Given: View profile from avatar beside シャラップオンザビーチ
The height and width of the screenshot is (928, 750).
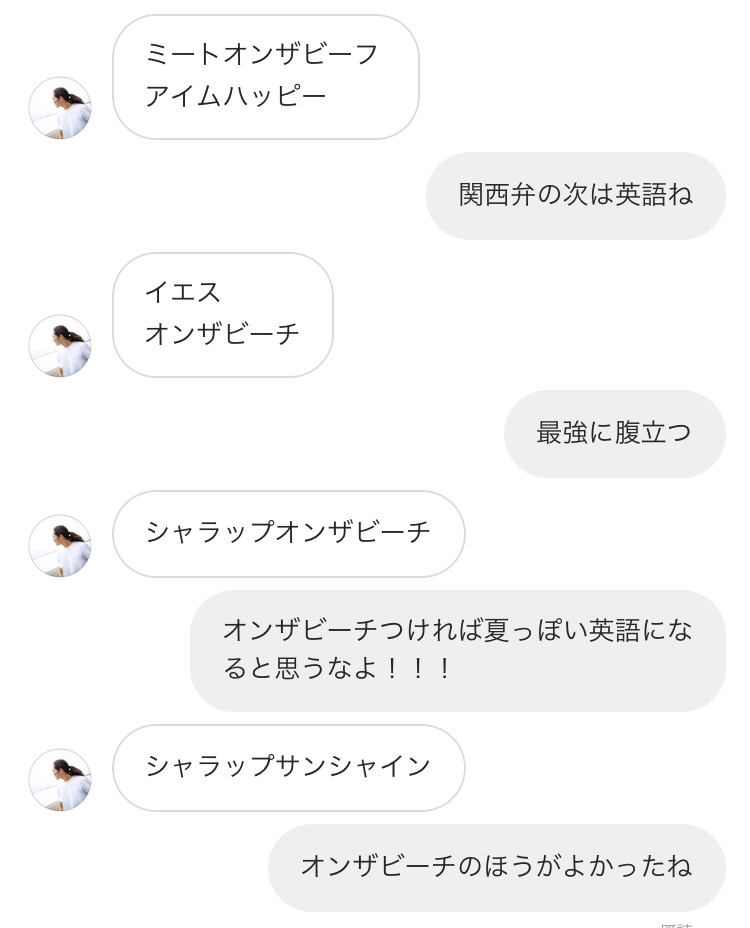Looking at the screenshot, I should tap(60, 546).
